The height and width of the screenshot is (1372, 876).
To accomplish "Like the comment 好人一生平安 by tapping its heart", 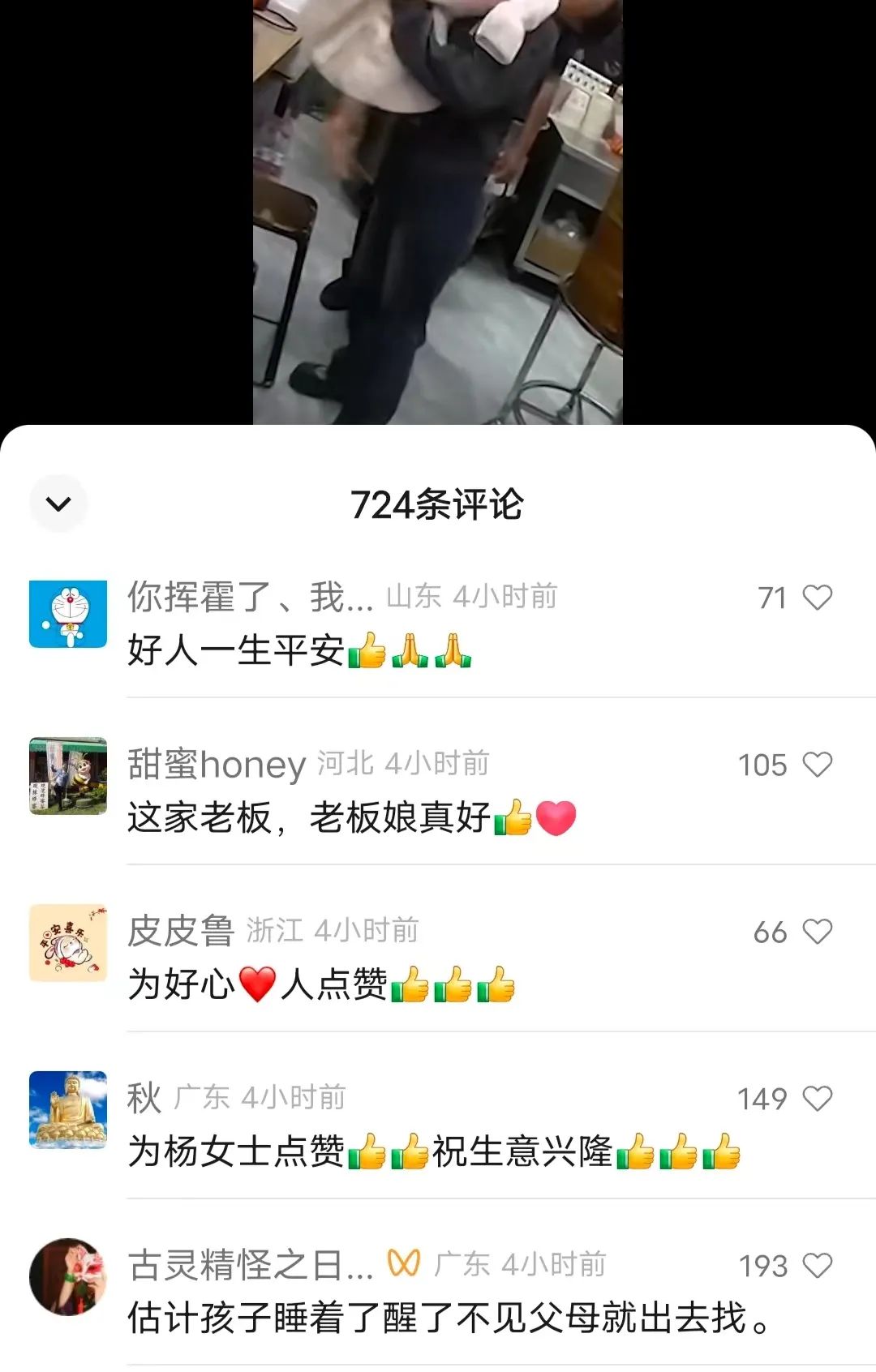I will tap(816, 596).
